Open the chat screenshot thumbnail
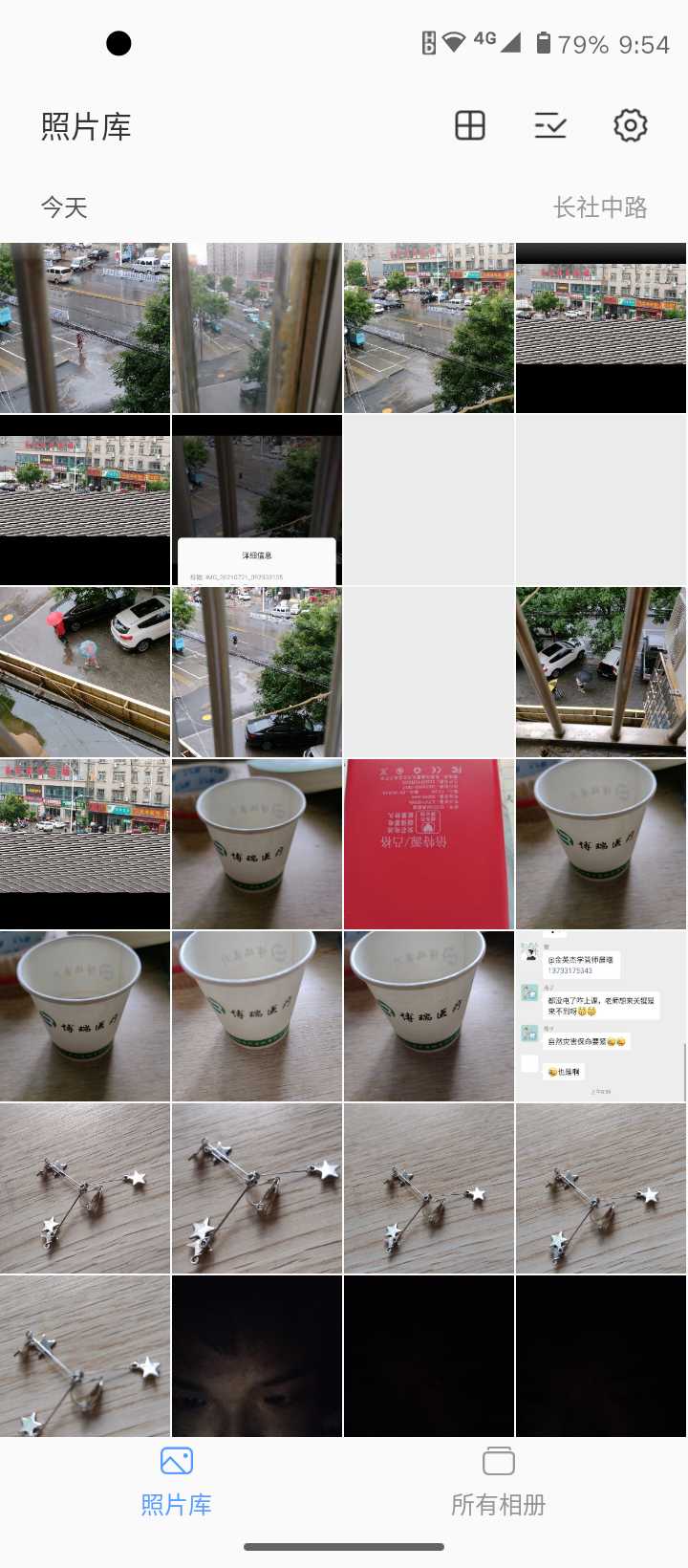688x1568 pixels. (601, 1016)
